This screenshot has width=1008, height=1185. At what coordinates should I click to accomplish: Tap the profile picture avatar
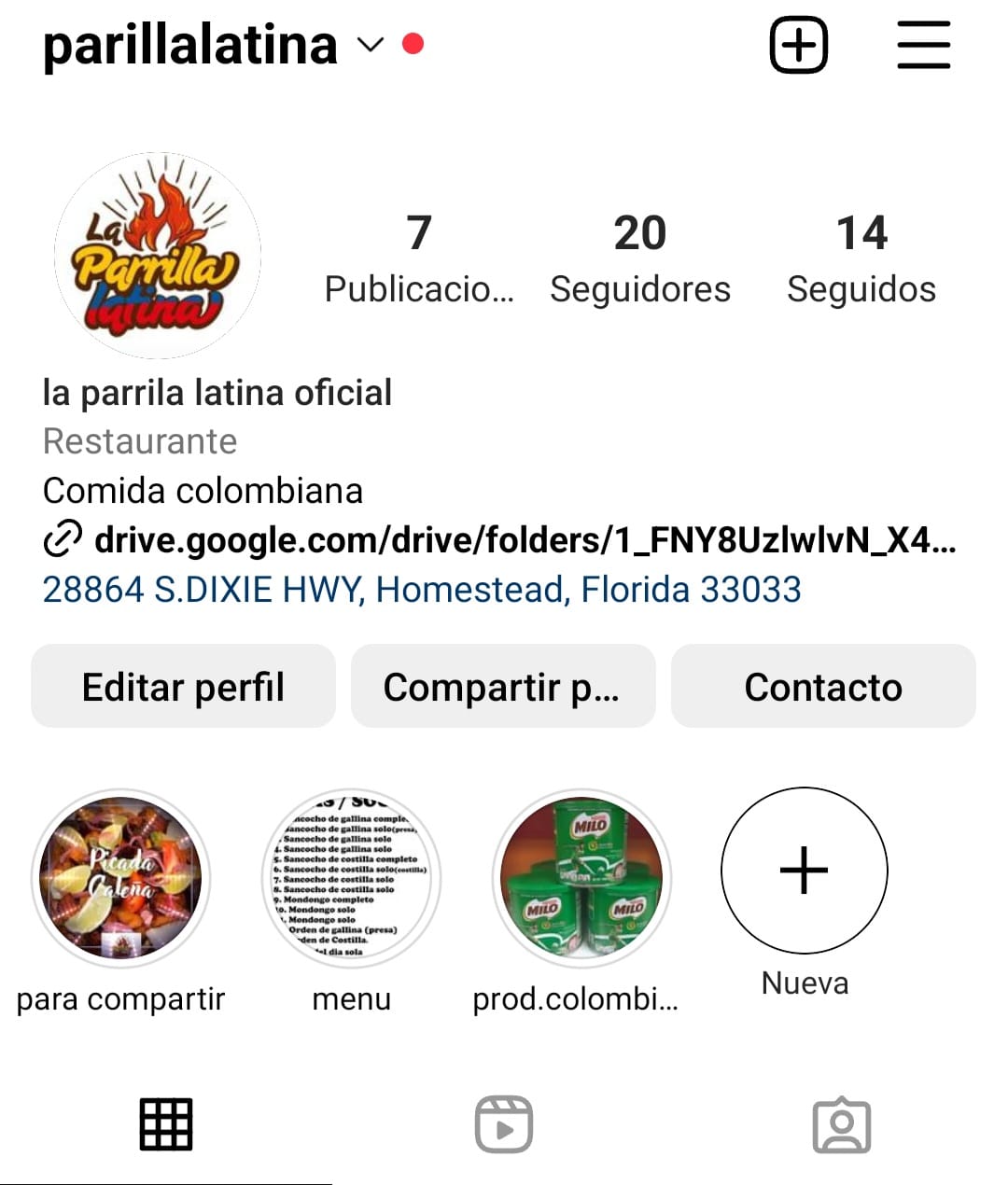(157, 256)
